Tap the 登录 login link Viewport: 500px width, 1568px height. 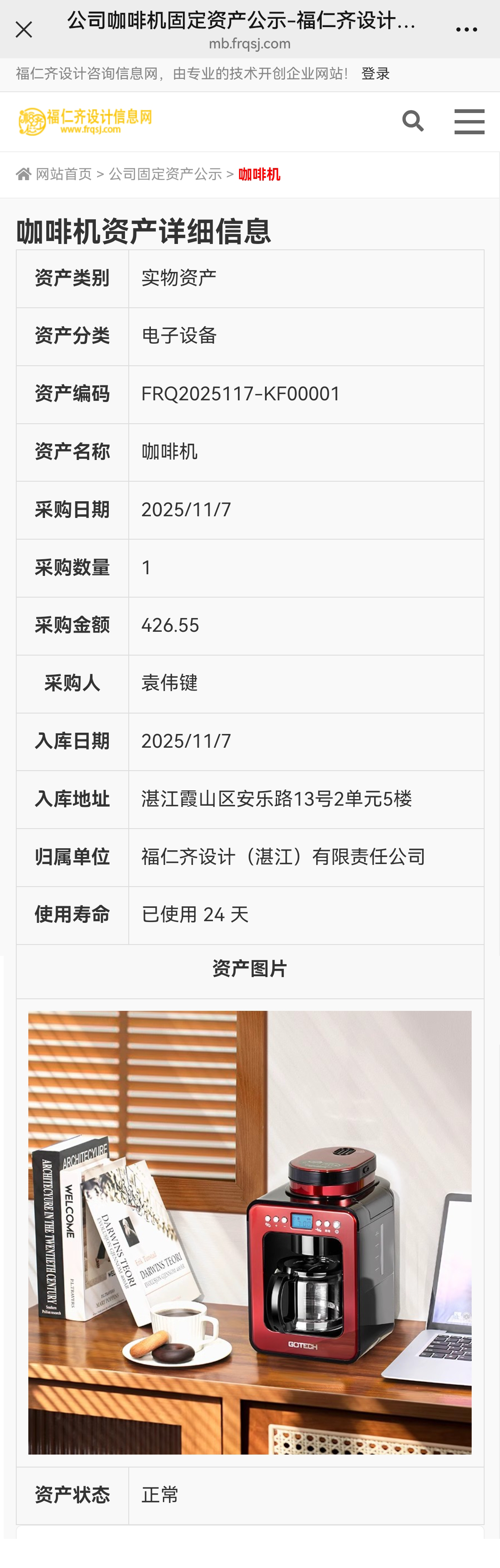point(375,74)
